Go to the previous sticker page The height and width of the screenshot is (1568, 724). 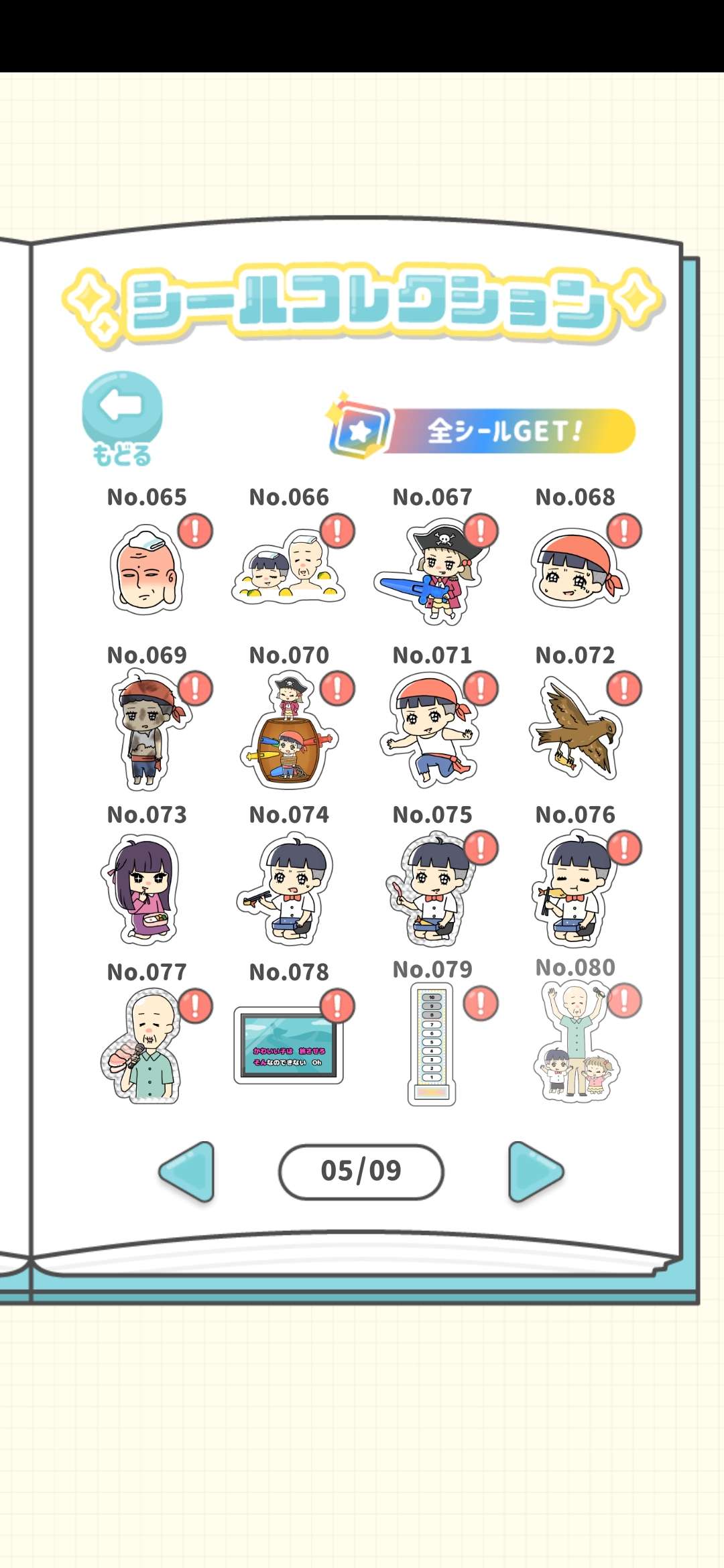[188, 1171]
